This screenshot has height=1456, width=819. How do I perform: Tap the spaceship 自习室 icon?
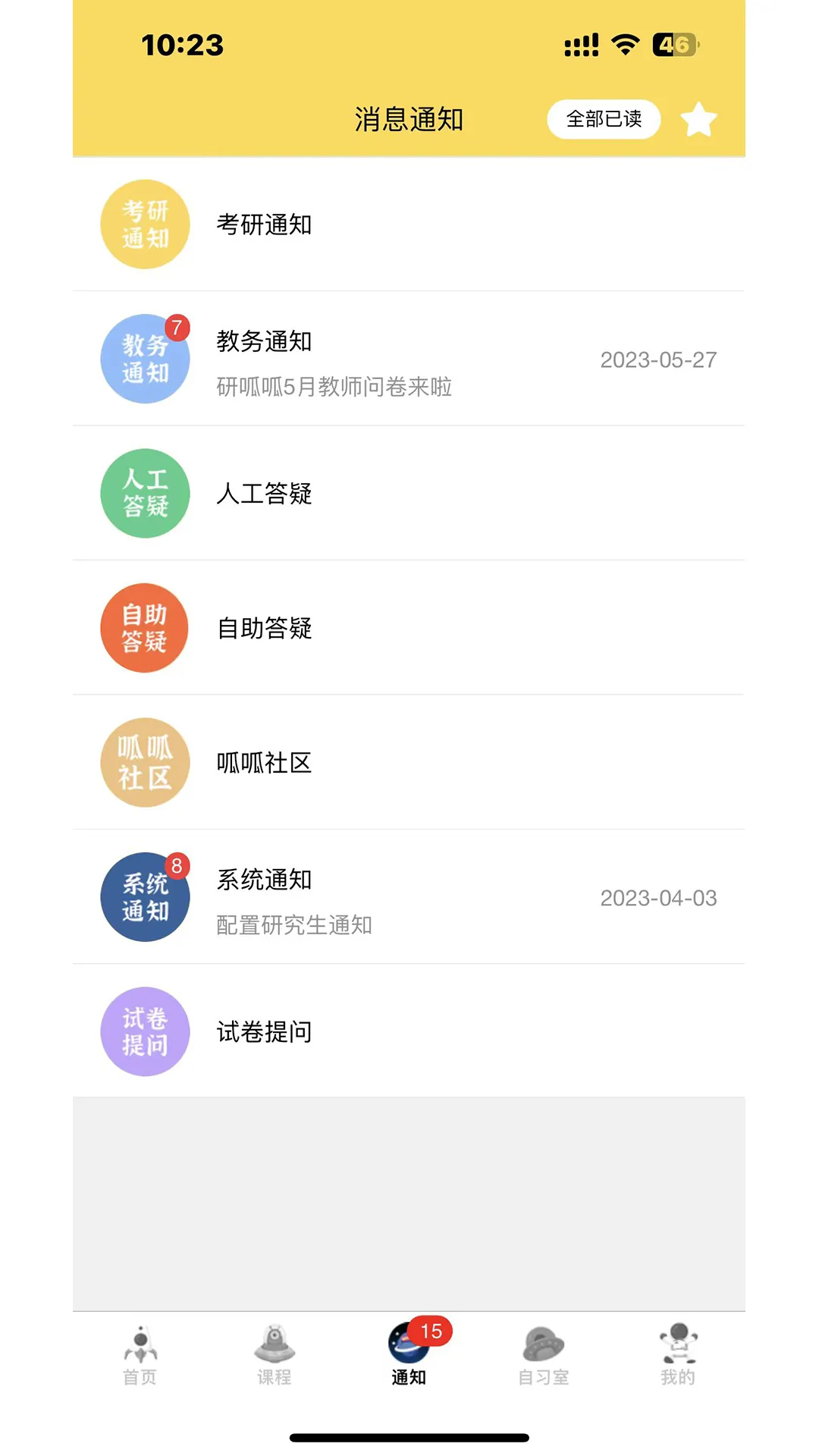543,1346
